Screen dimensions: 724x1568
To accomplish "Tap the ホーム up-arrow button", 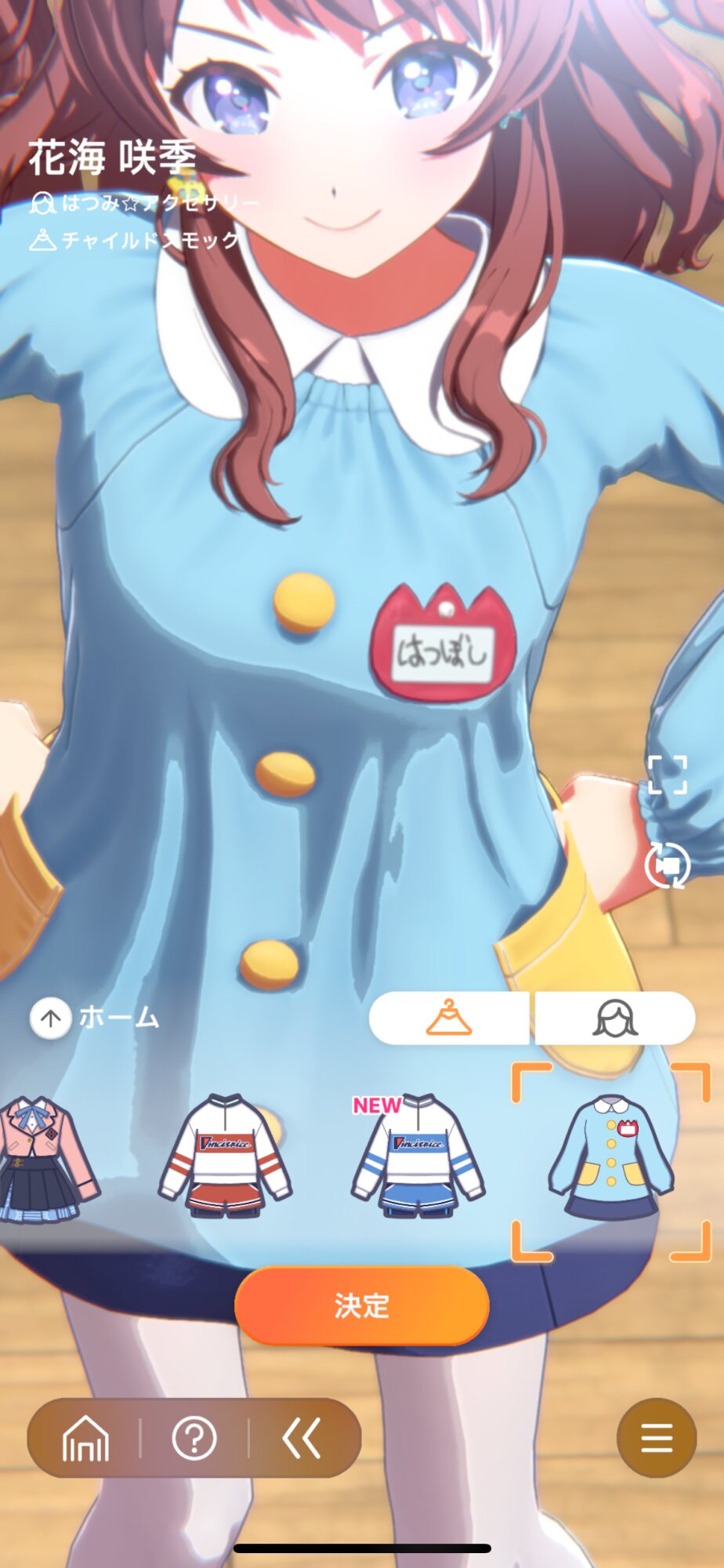I will click(x=51, y=1018).
